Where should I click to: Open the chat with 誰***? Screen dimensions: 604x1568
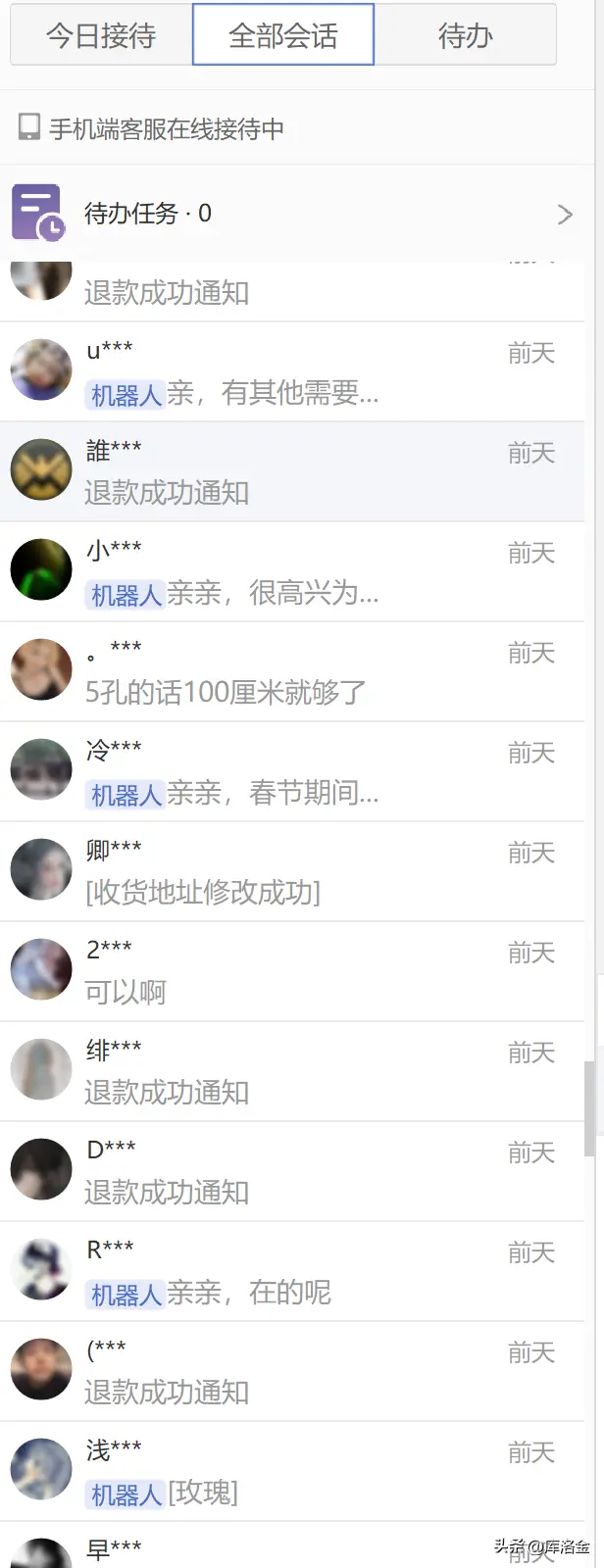pyautogui.click(x=292, y=472)
